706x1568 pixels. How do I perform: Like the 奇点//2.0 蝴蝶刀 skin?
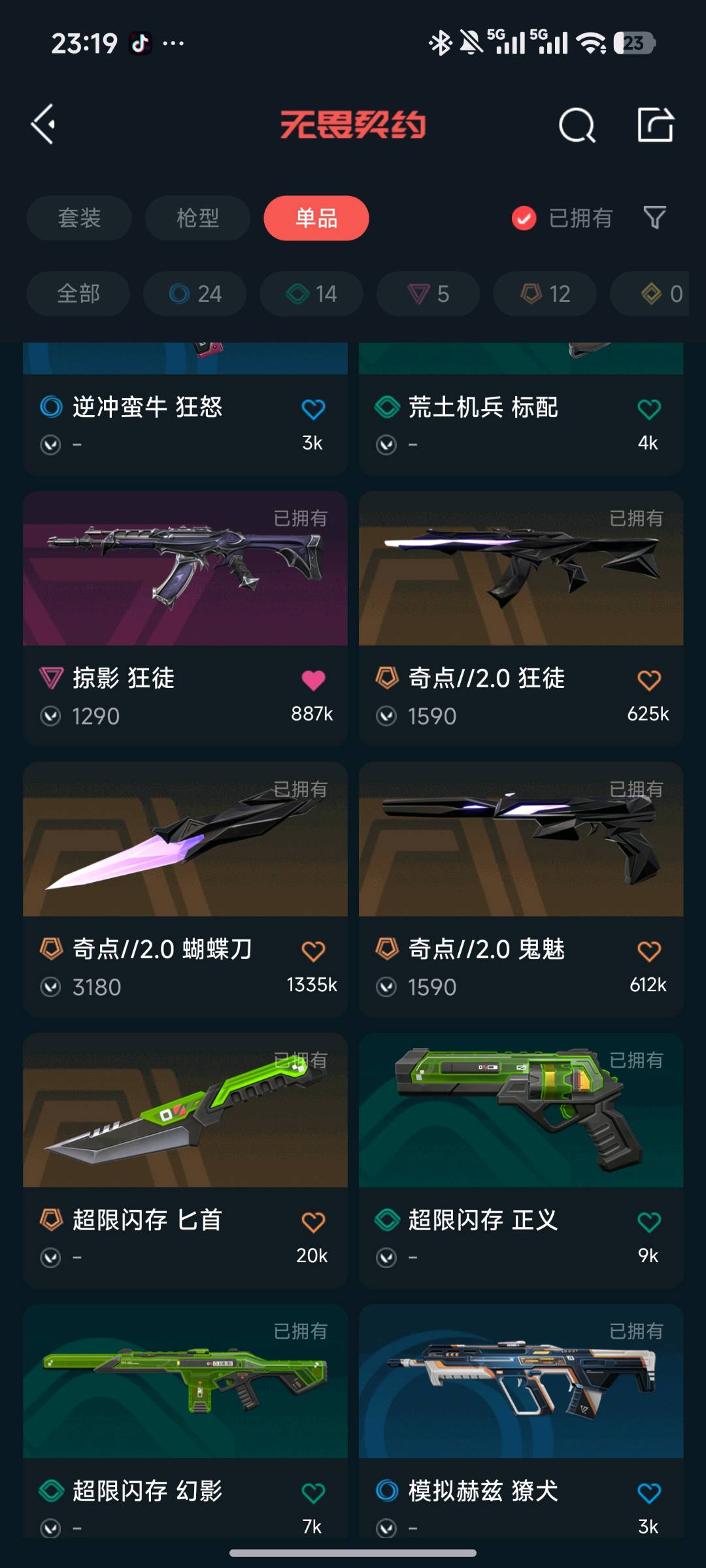pyautogui.click(x=313, y=951)
